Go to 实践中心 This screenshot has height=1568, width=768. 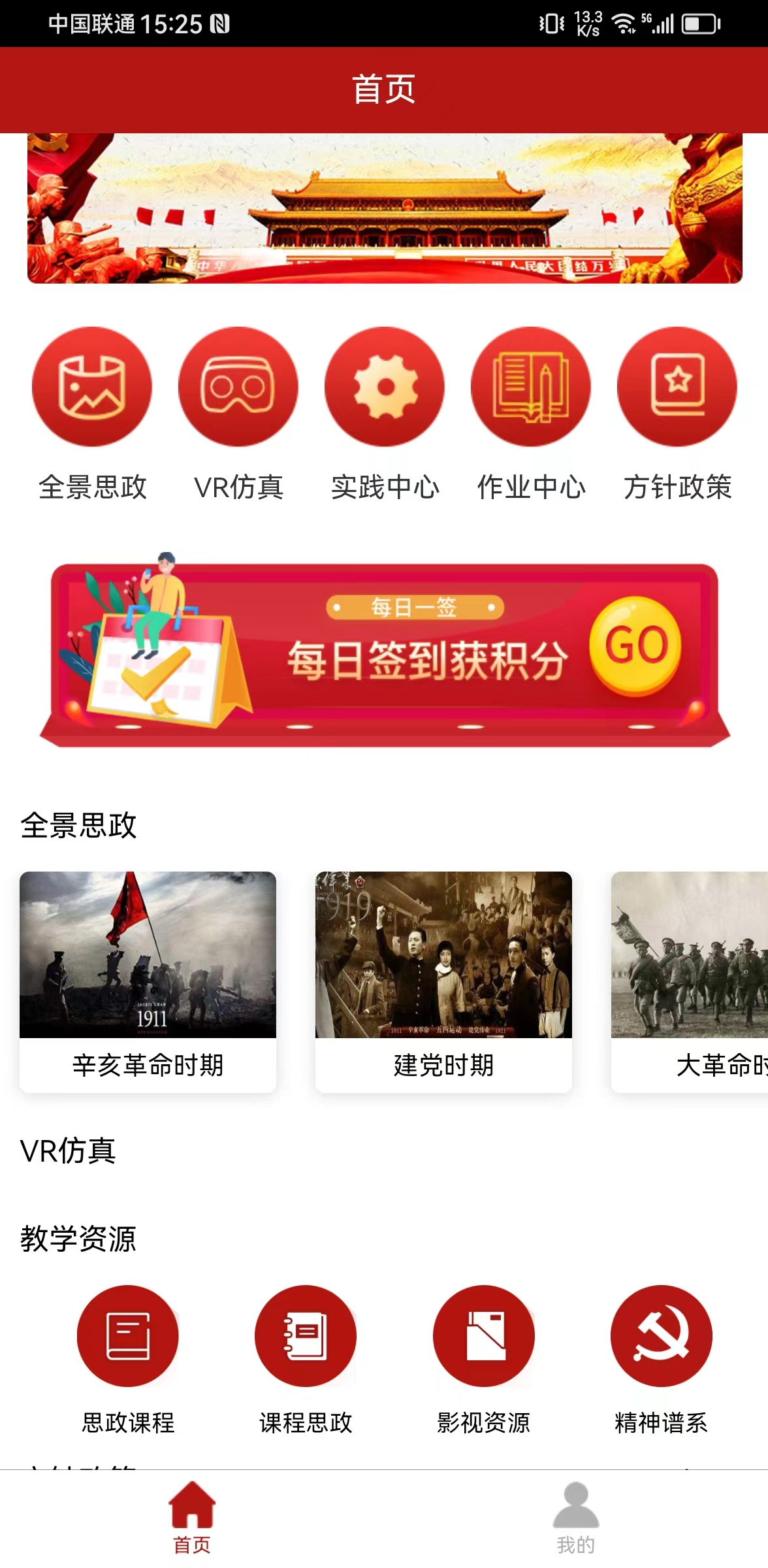385,387
